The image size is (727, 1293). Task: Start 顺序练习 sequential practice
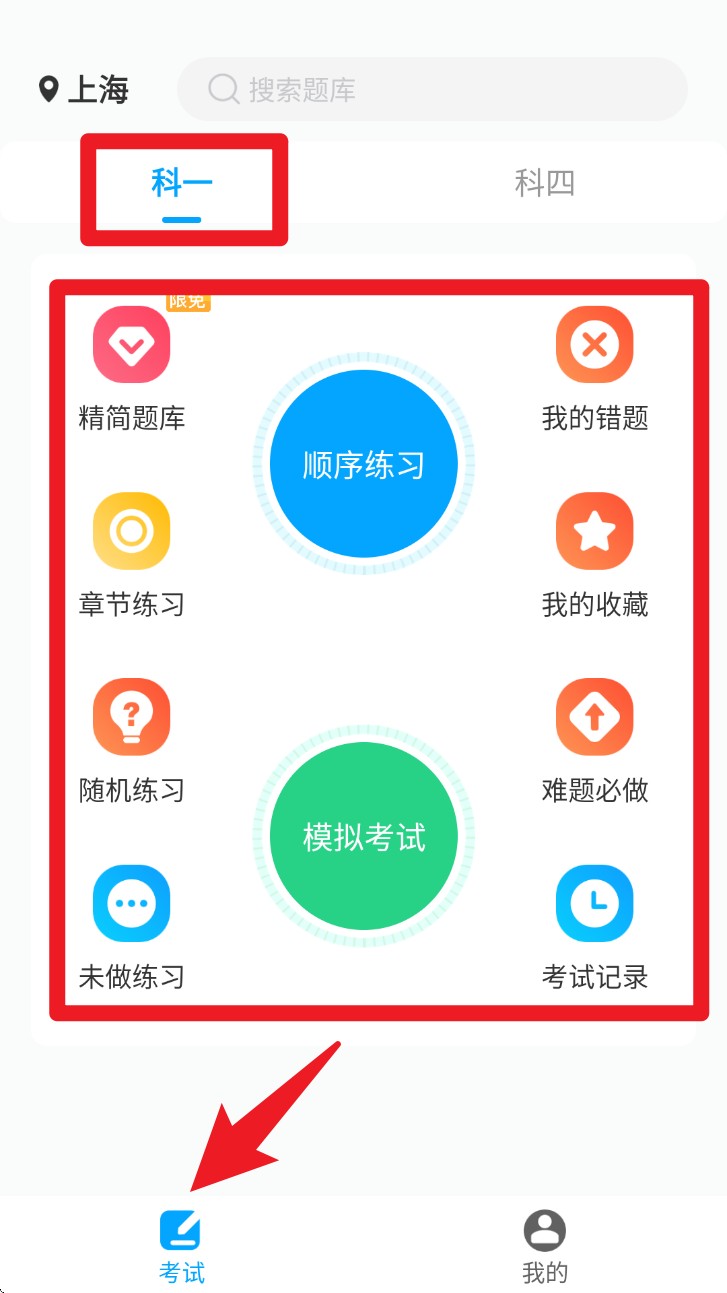pos(364,464)
